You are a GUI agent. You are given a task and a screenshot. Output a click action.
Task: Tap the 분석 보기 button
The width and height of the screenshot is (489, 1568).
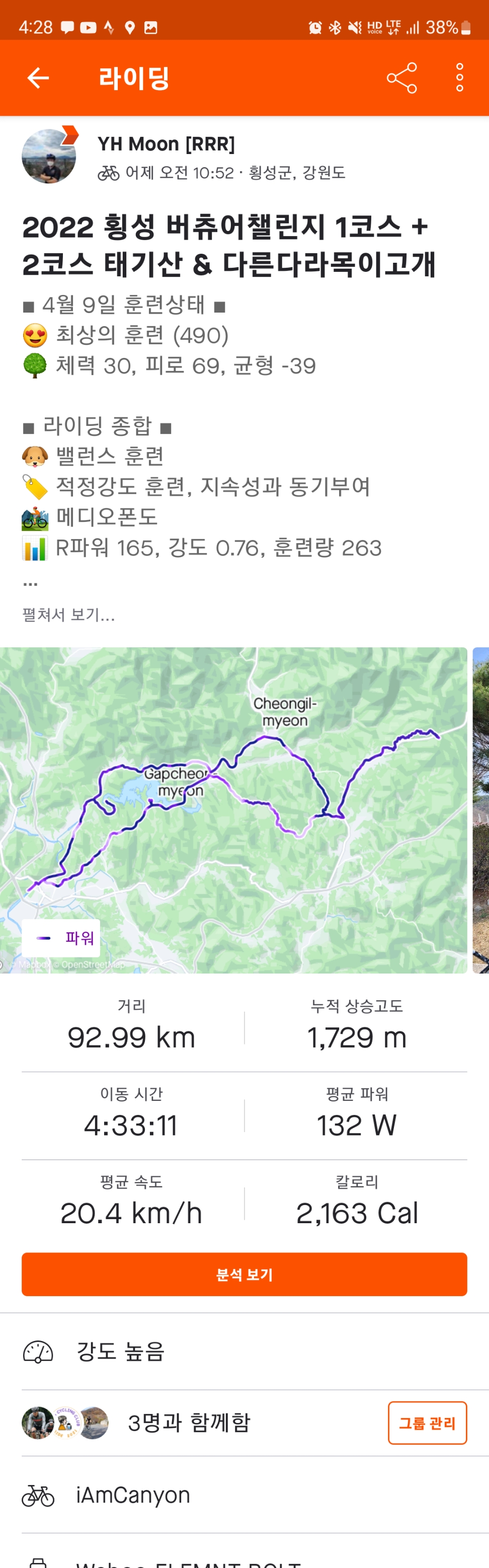[244, 1275]
